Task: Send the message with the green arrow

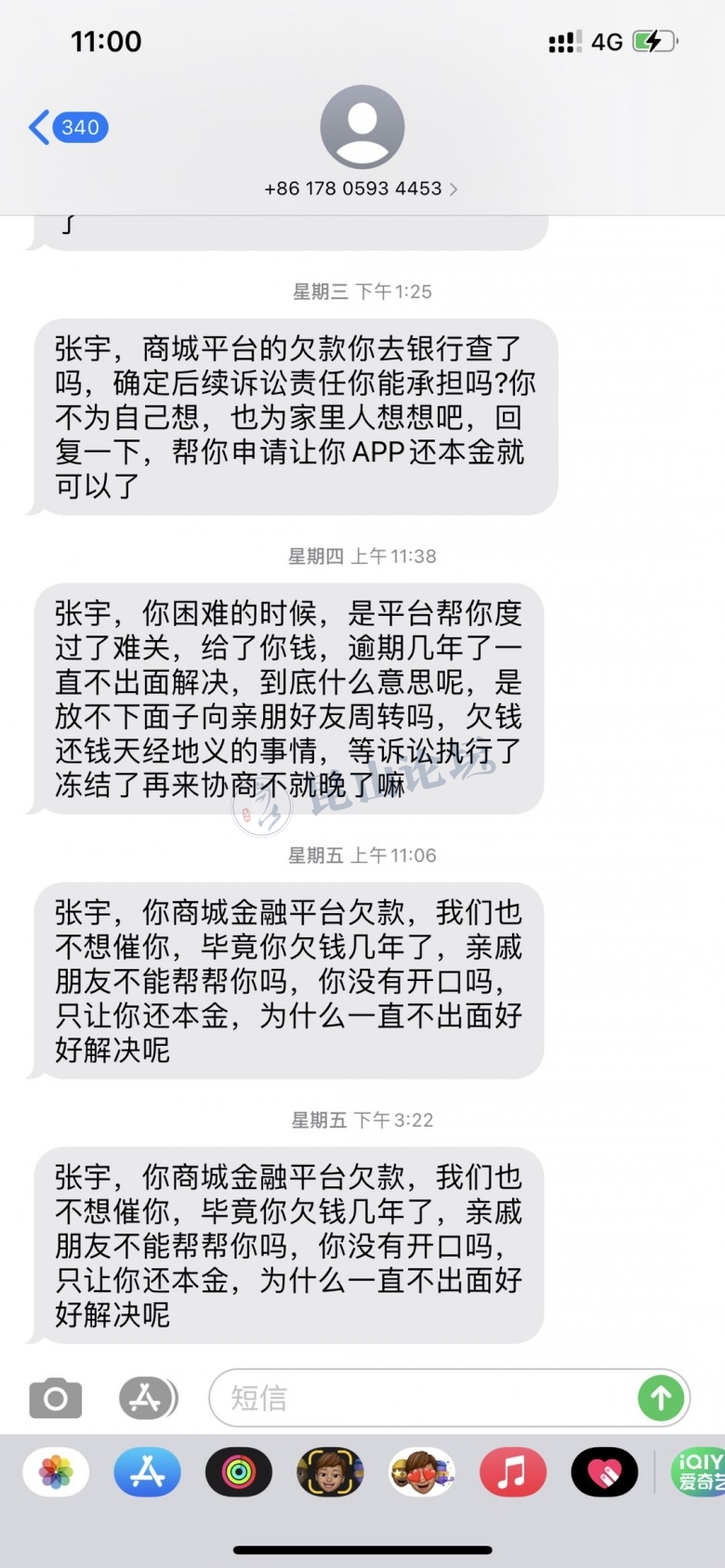Action: [x=661, y=1397]
